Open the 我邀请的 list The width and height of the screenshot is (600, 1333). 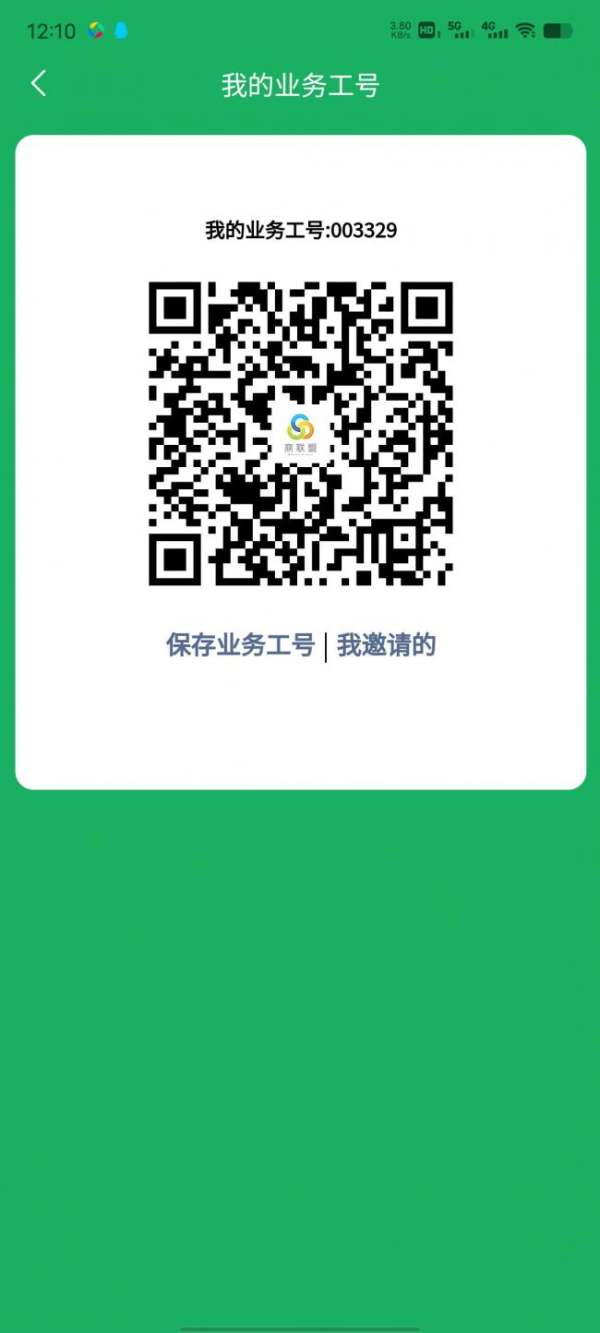tap(386, 645)
